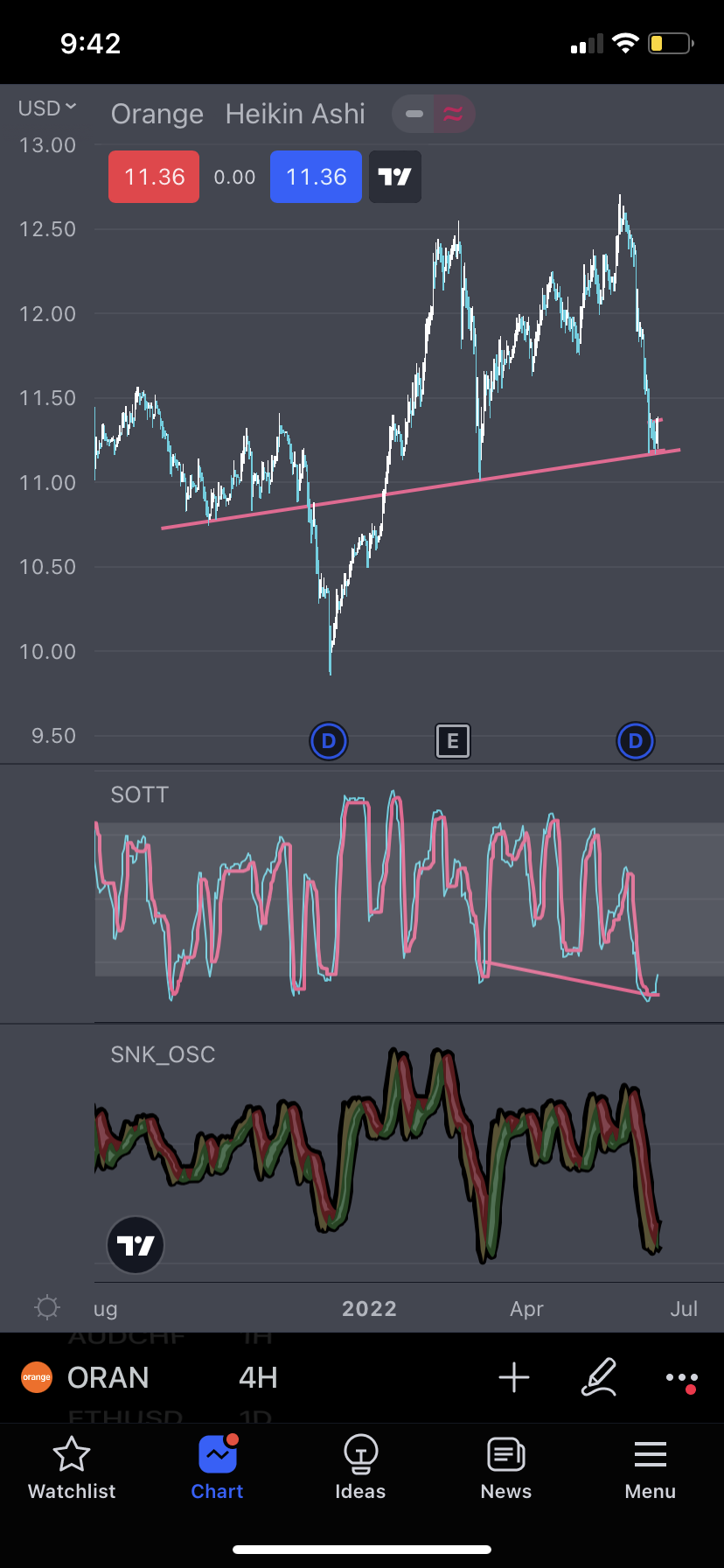Screen dimensions: 724x1568
Task: Tap the blue 11.36 buy button
Action: tap(316, 177)
